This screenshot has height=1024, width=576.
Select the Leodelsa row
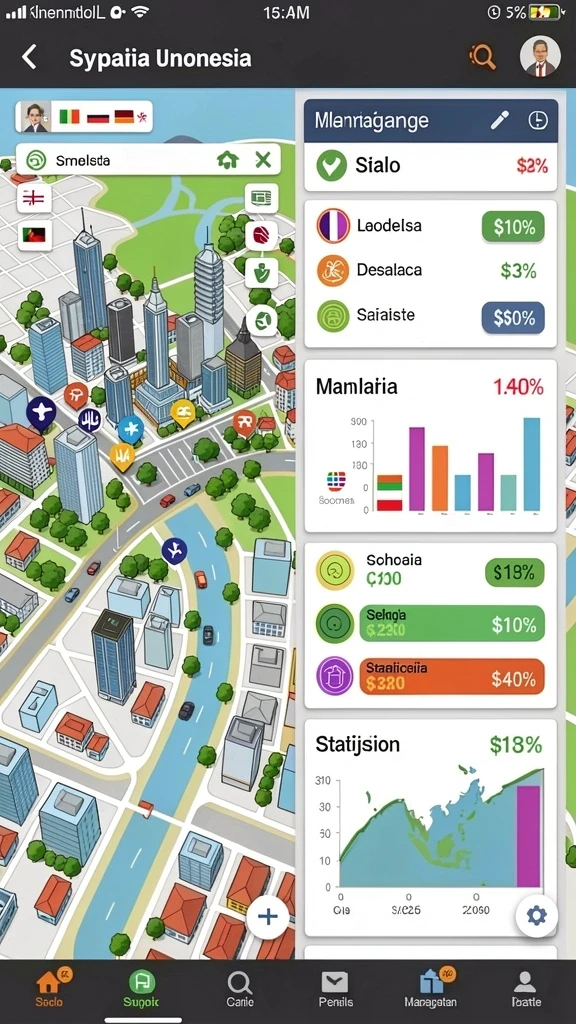[431, 227]
